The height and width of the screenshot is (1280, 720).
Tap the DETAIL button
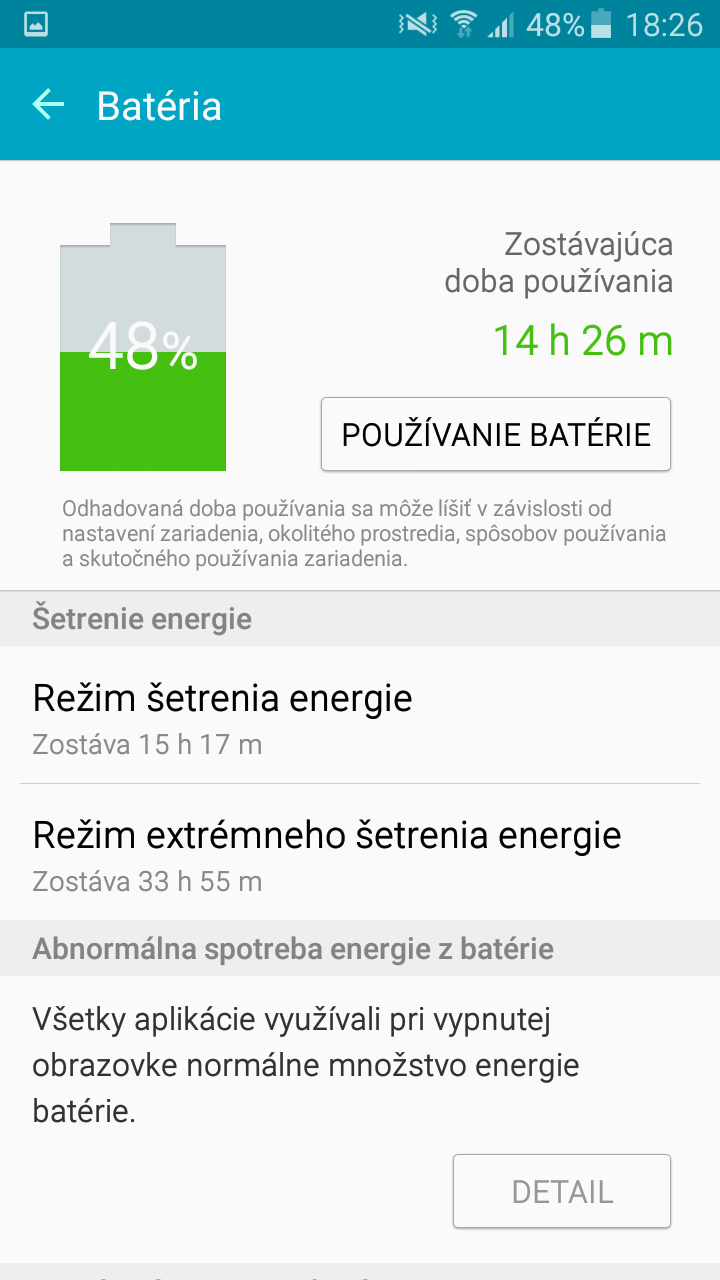click(562, 1191)
